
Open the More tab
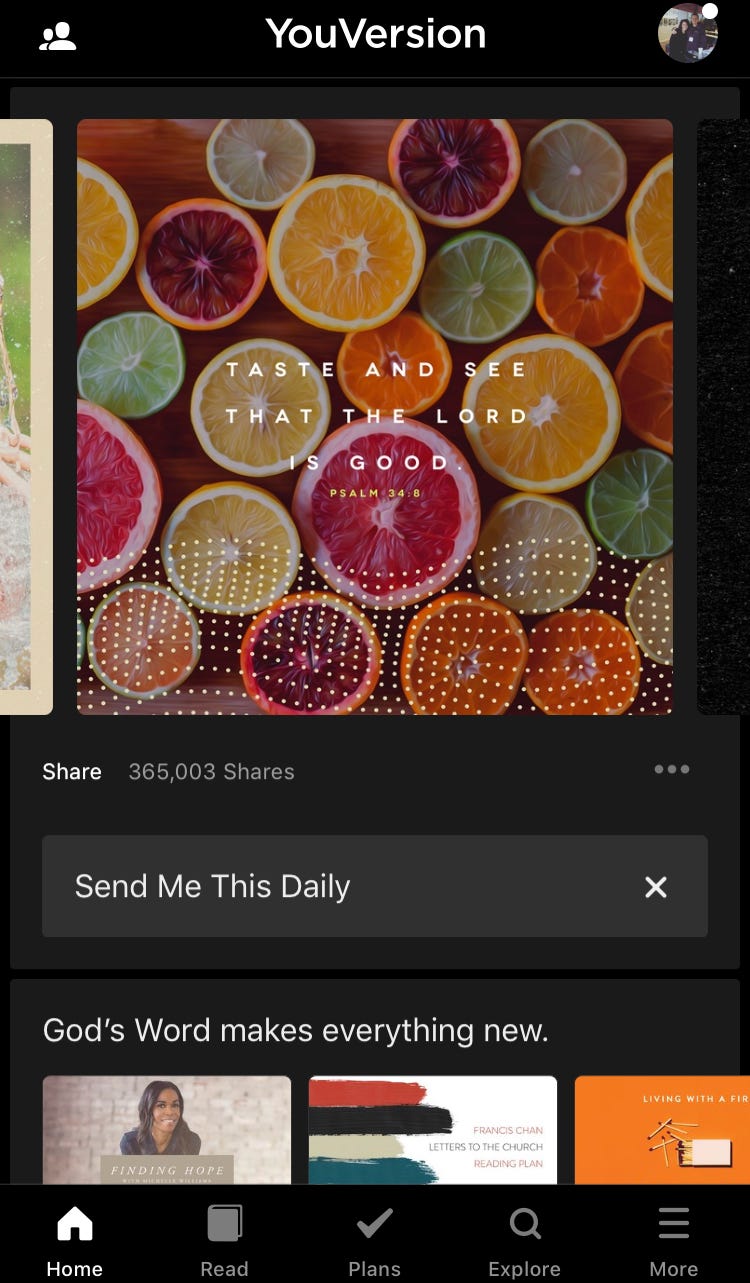point(673,1240)
